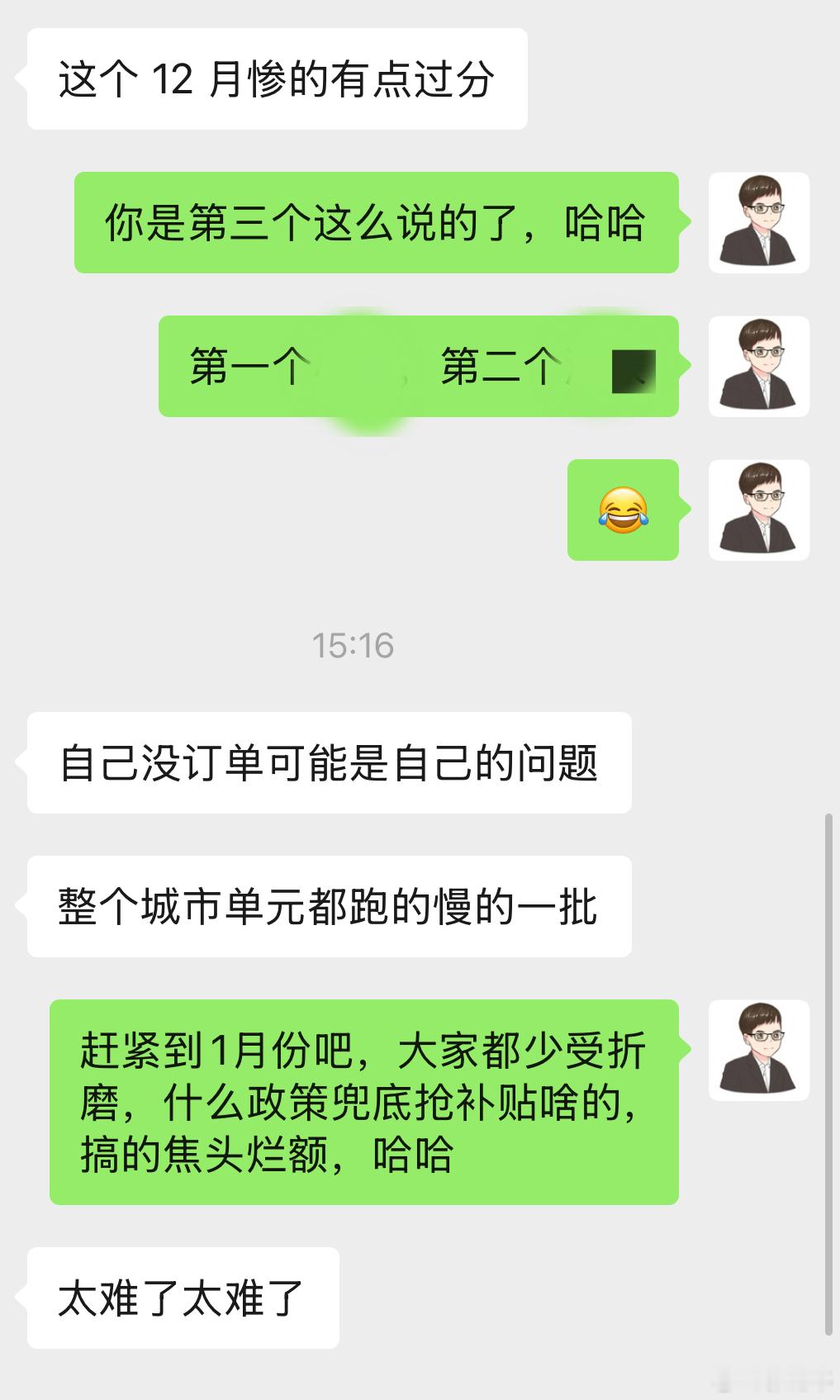Click the avatar beside the '赶紧到1月份吧' message
This screenshot has height=1400, width=840.
(759, 1051)
